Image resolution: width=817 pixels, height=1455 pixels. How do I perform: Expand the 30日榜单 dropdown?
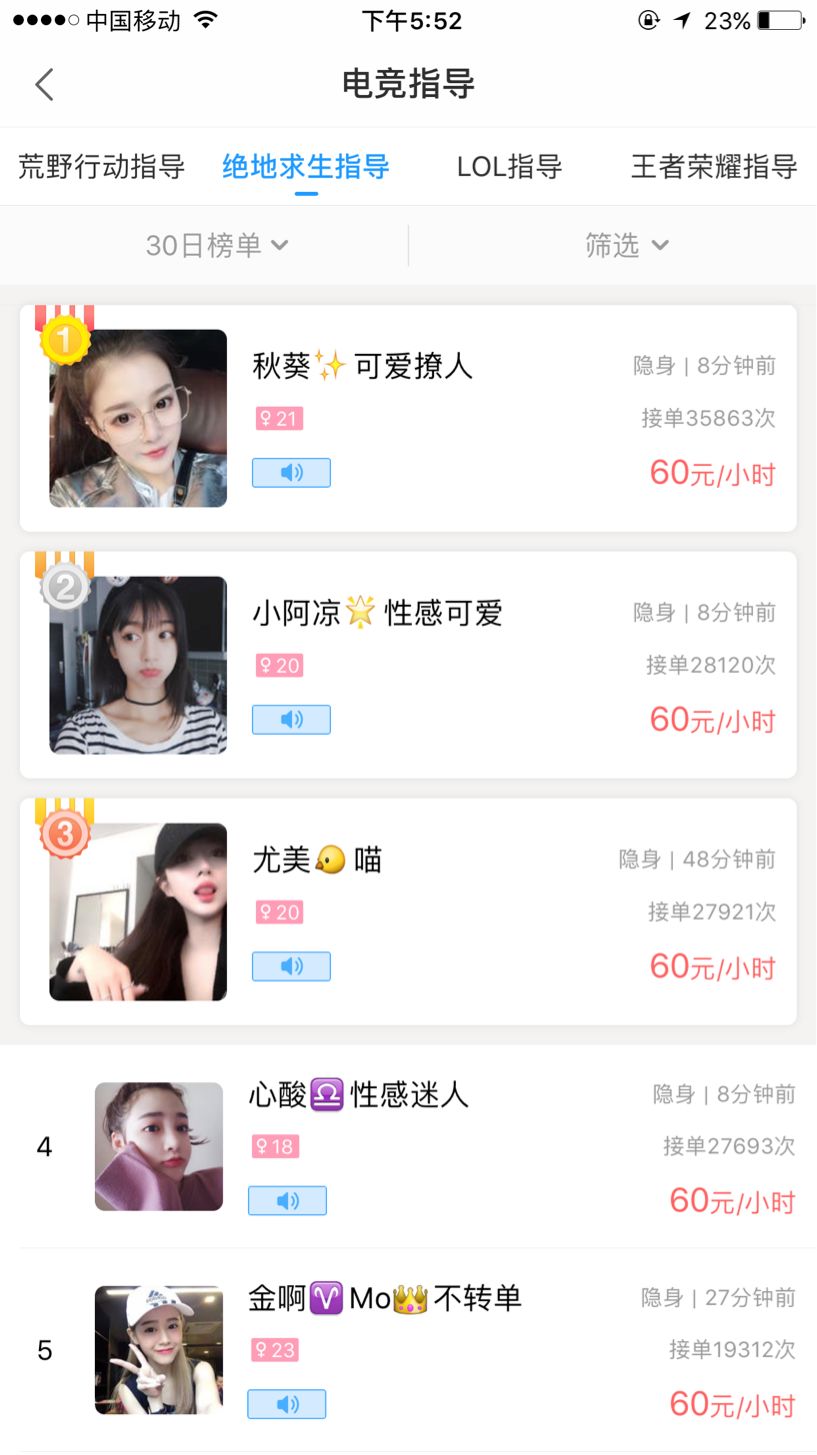[216, 245]
